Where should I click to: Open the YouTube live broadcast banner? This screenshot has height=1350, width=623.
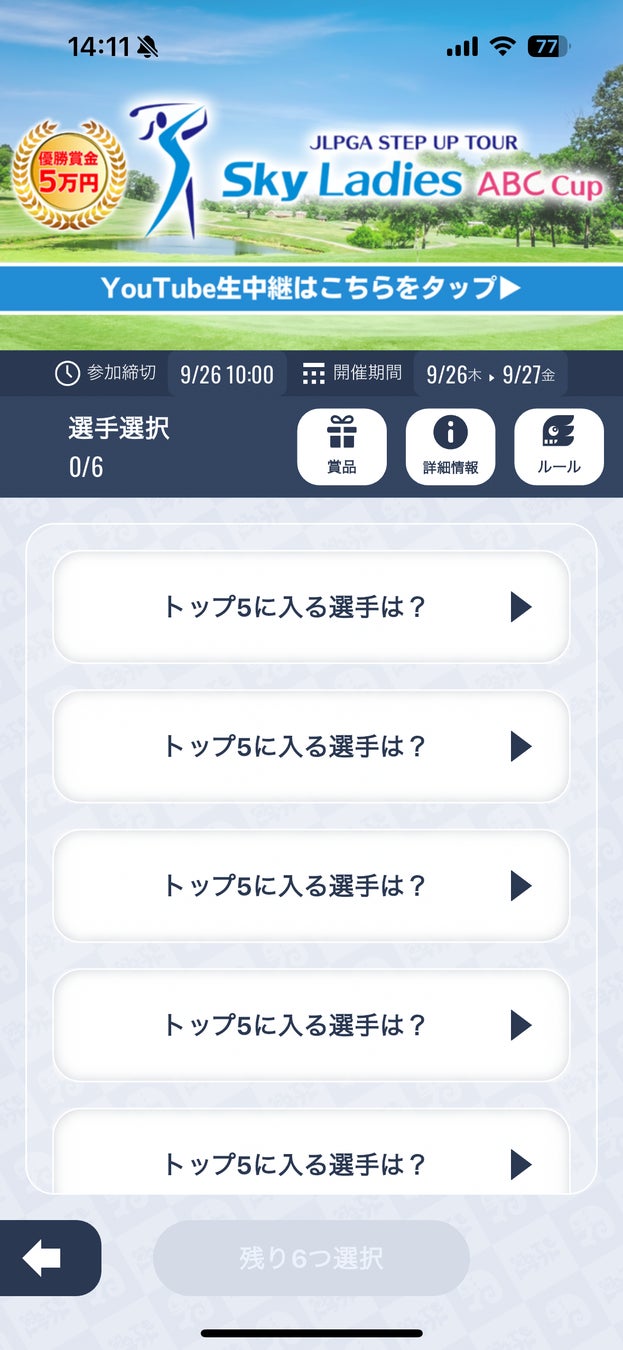[311, 289]
